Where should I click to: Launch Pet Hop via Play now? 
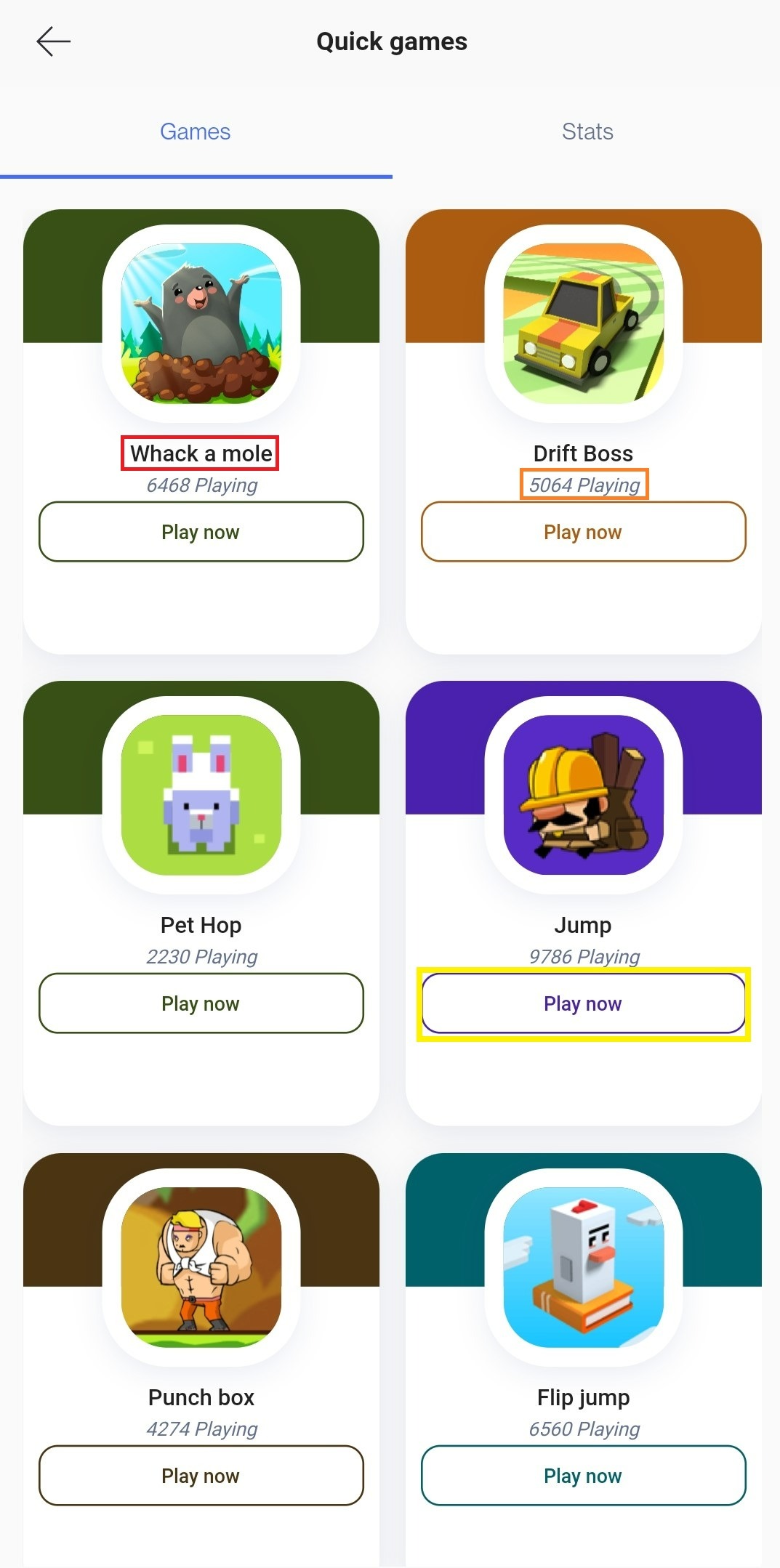click(201, 1003)
